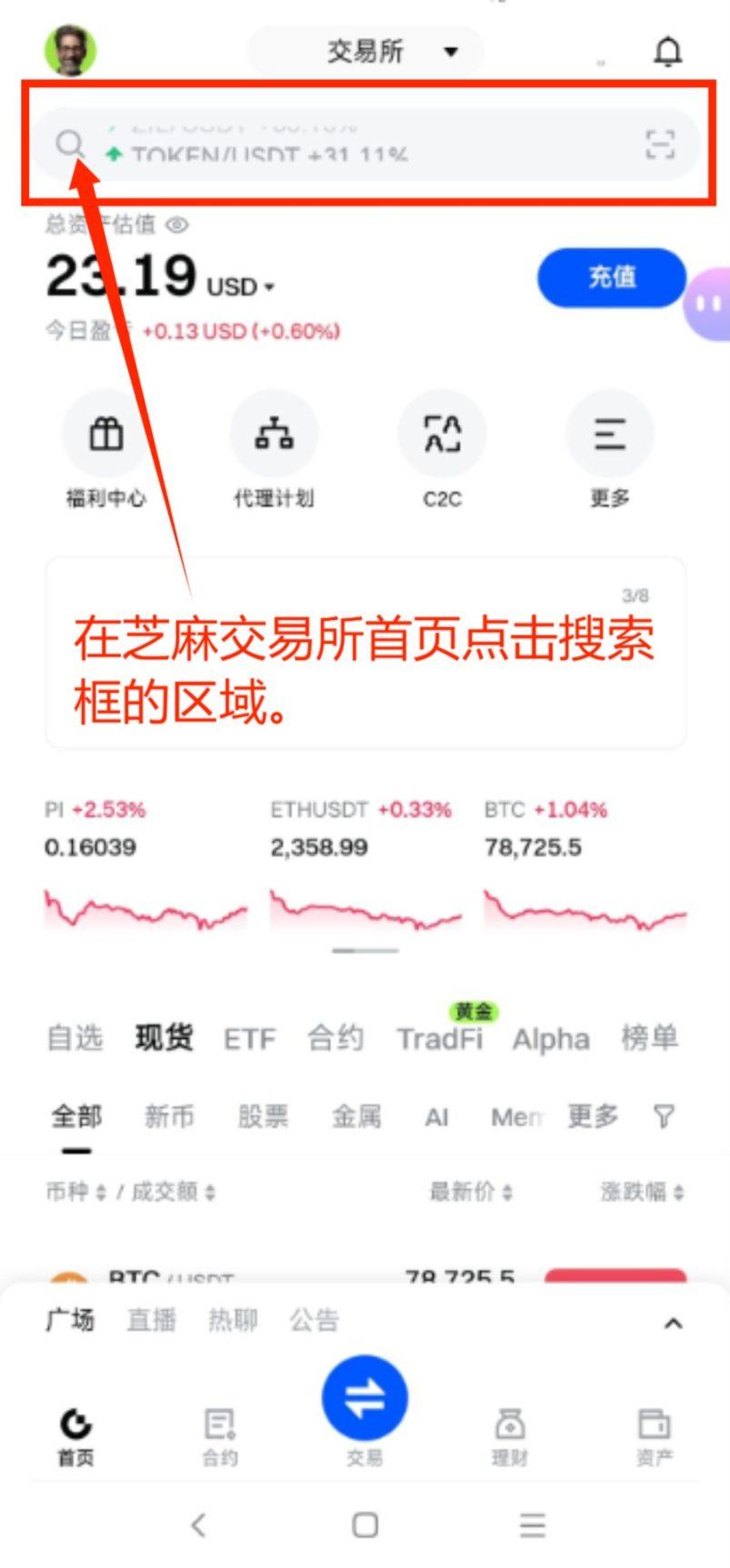Open the profile avatar
Screen dimensions: 730x1568
click(x=70, y=50)
